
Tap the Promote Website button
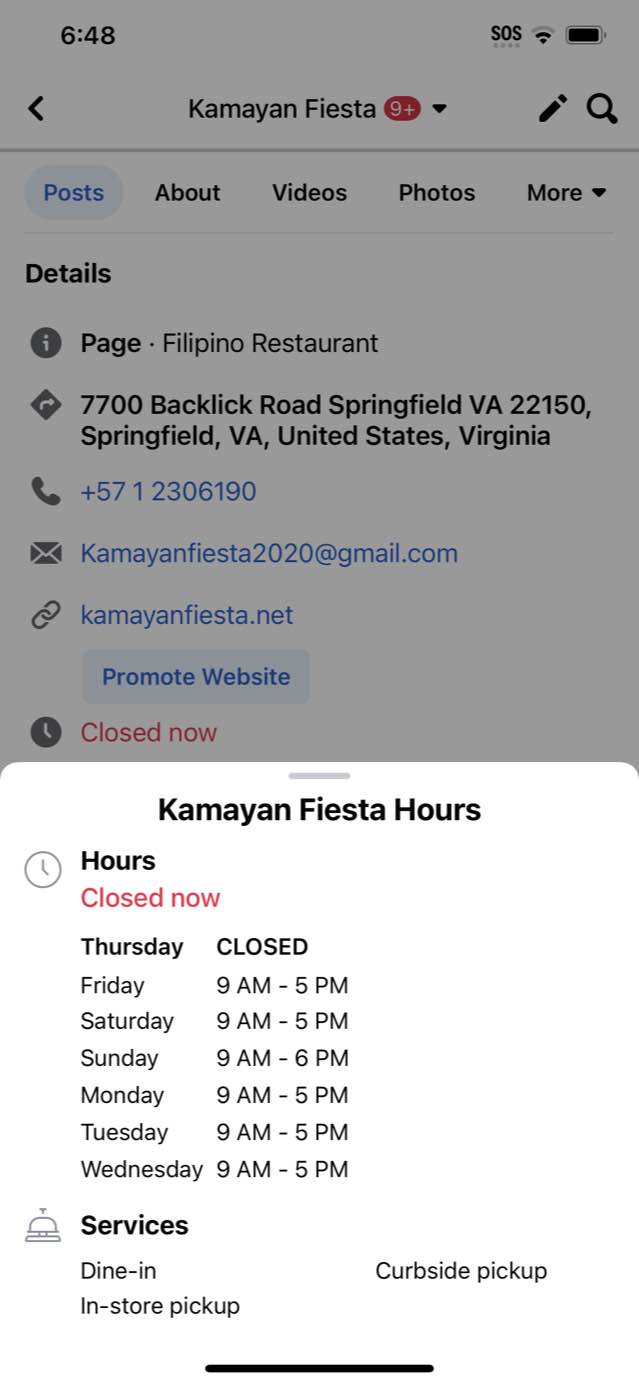point(196,676)
